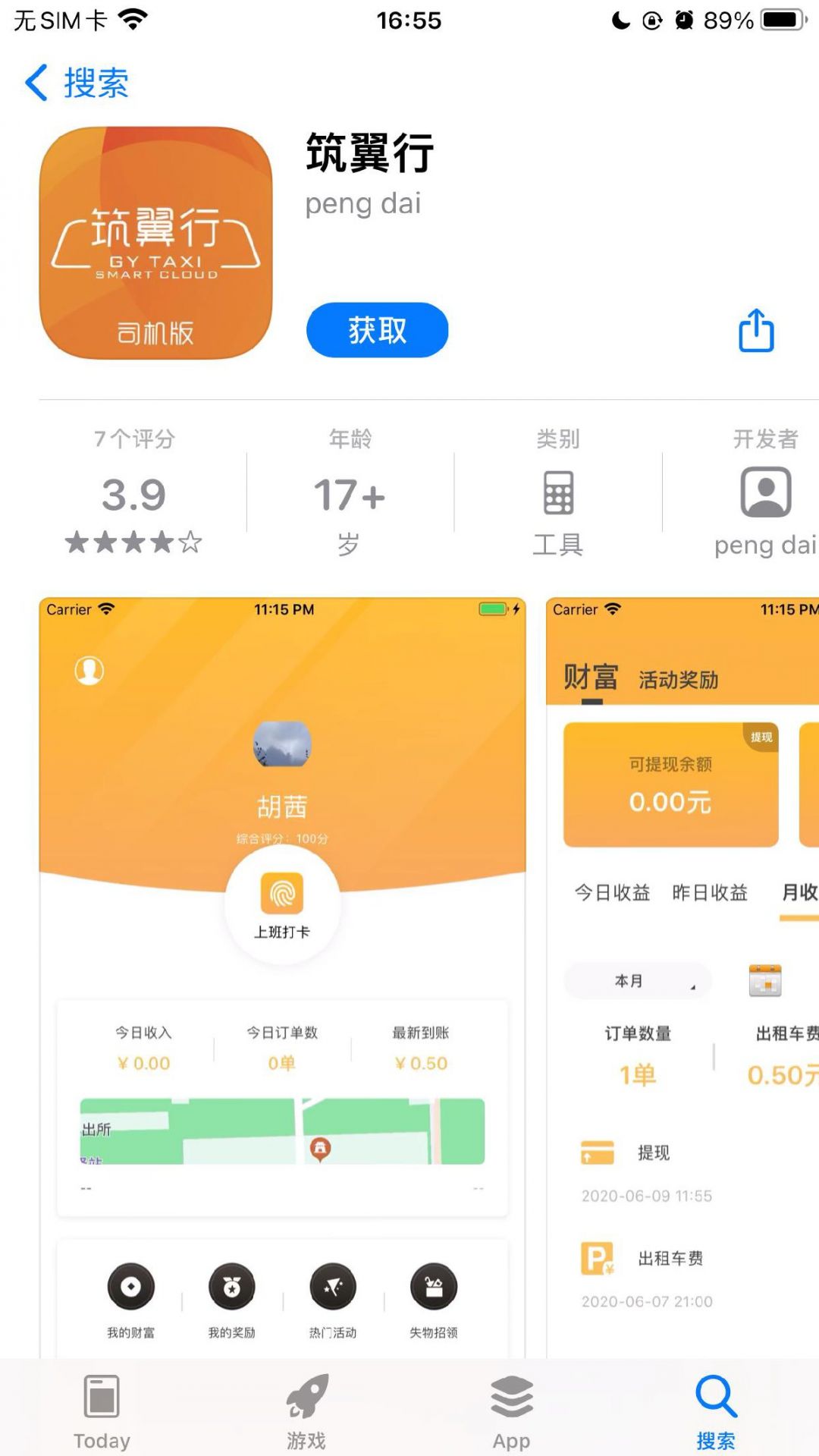Switch to the Today tab
819x1456 pixels.
pyautogui.click(x=102, y=1410)
